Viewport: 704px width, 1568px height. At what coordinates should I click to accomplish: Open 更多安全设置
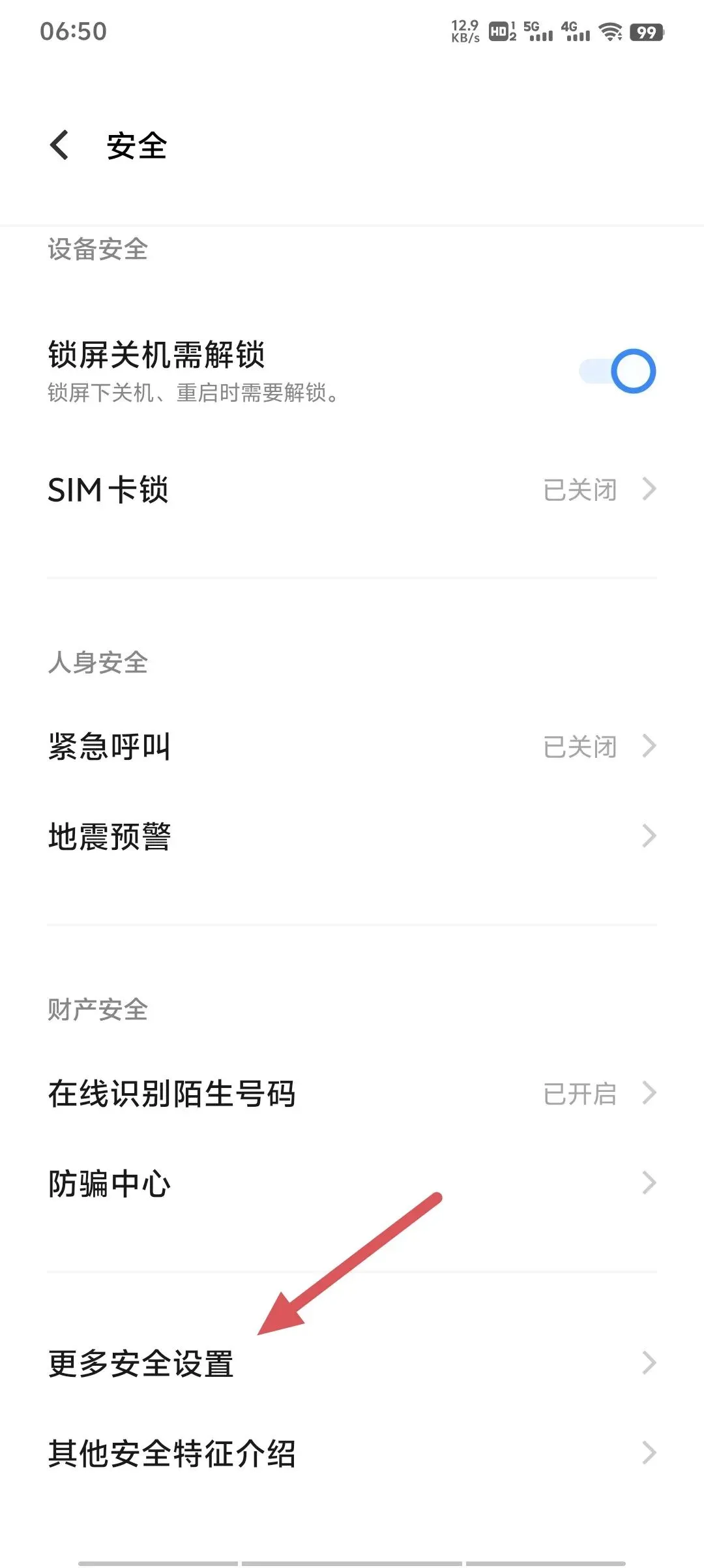pyautogui.click(x=352, y=1363)
